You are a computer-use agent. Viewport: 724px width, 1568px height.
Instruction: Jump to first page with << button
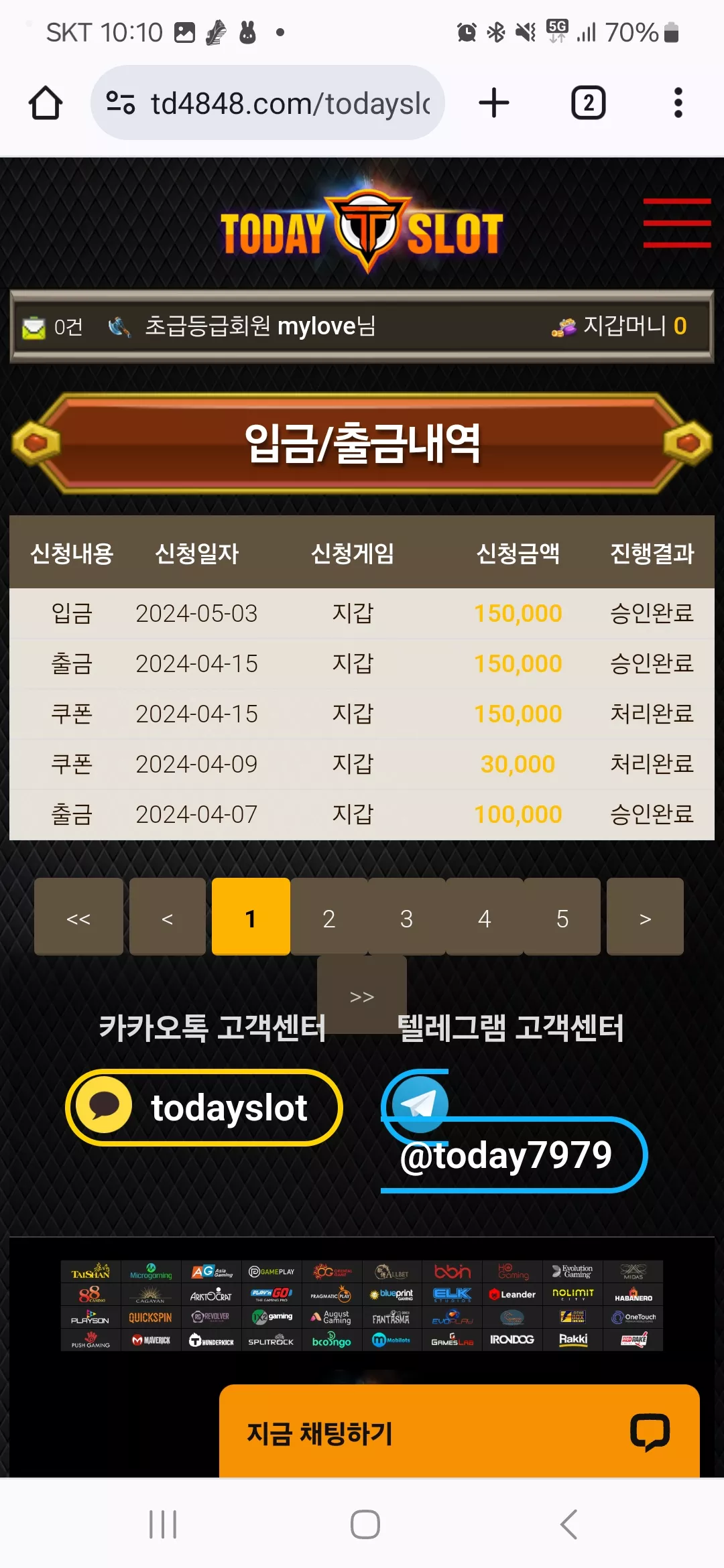[x=78, y=917]
